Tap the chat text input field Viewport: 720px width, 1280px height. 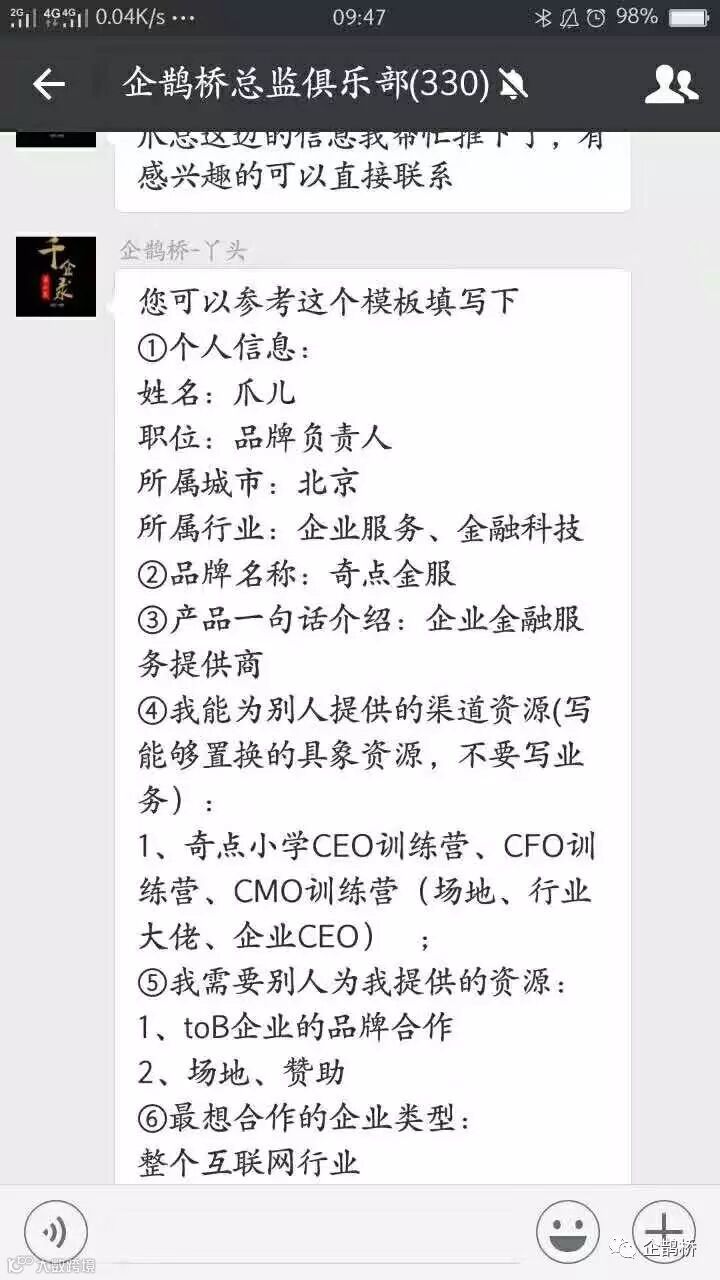click(310, 1232)
